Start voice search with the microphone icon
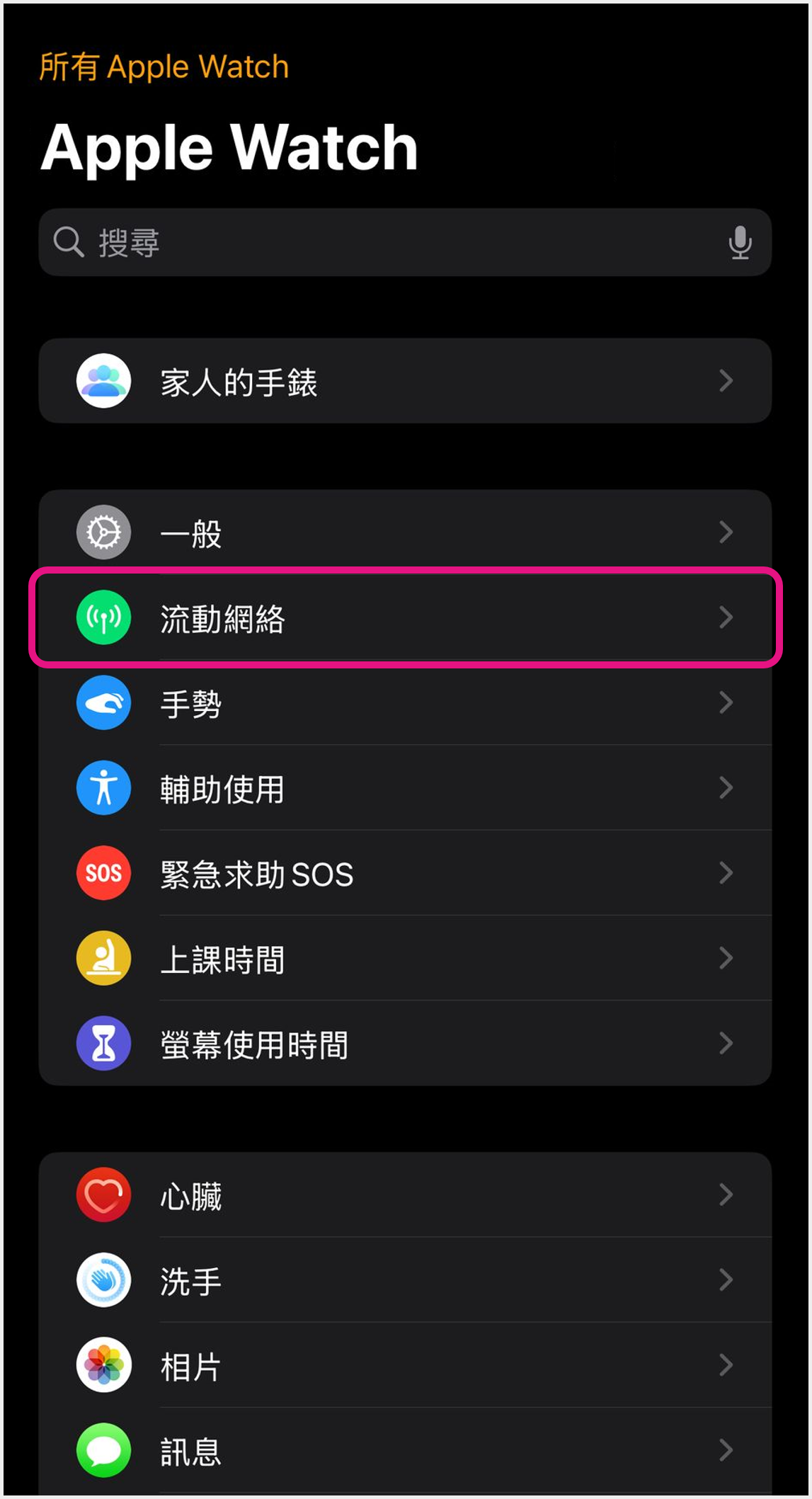 tap(740, 242)
